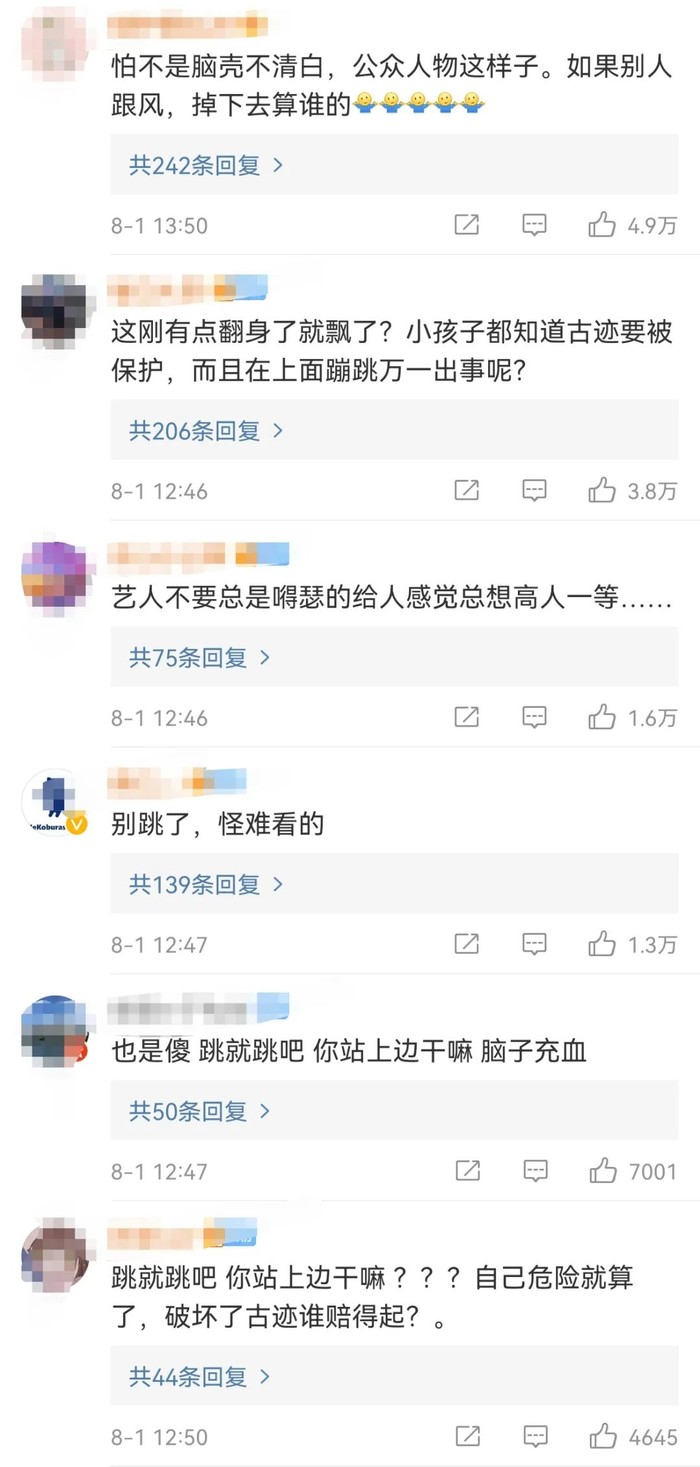The image size is (700, 1467).
Task: Reply to the comment posted 8-1 13:50
Action: 535,225
